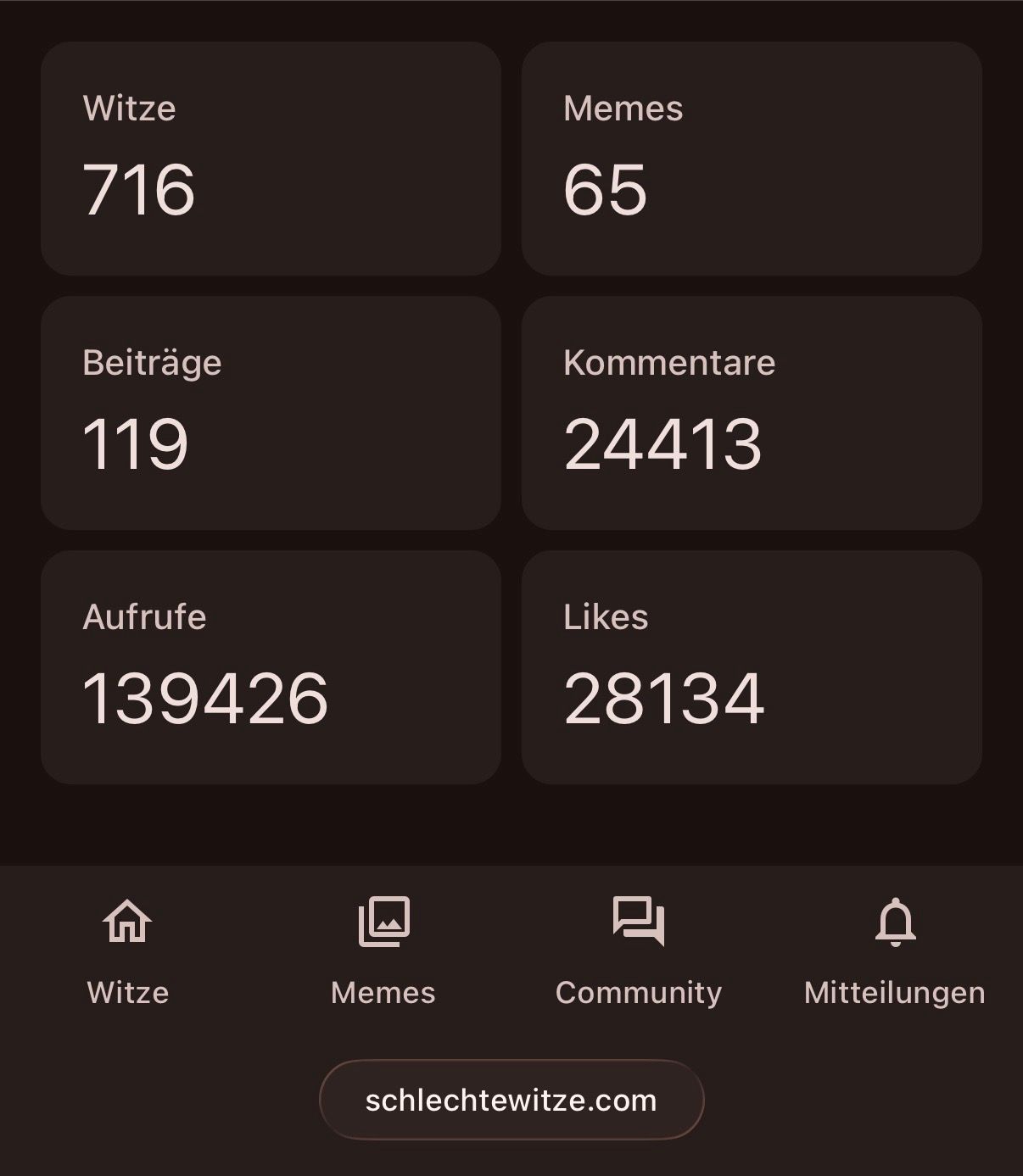Tap the schlechtewitze.com address pill
This screenshot has width=1023, height=1176.
tap(511, 1100)
